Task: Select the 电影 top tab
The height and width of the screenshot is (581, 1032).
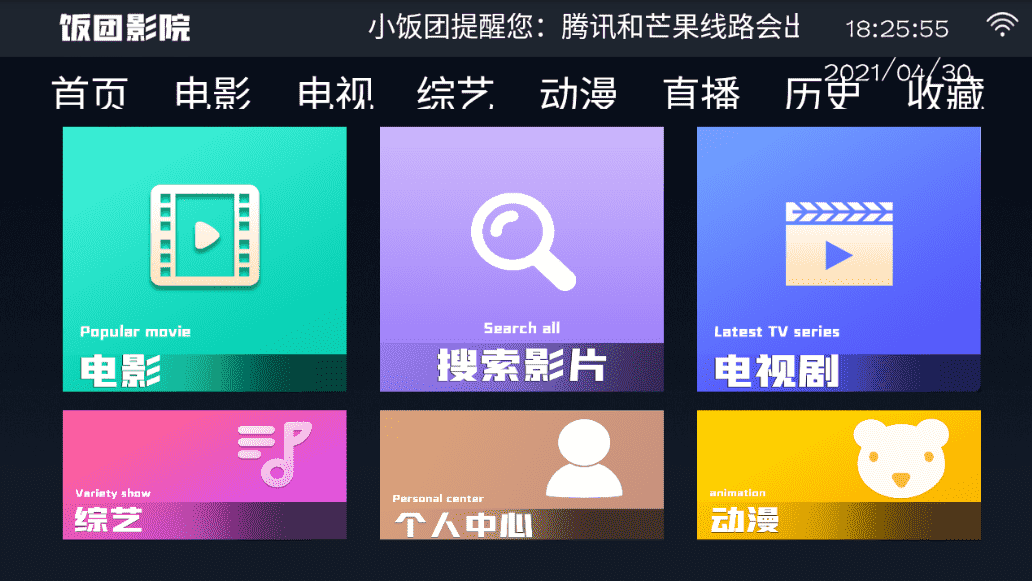Action: click(x=213, y=93)
